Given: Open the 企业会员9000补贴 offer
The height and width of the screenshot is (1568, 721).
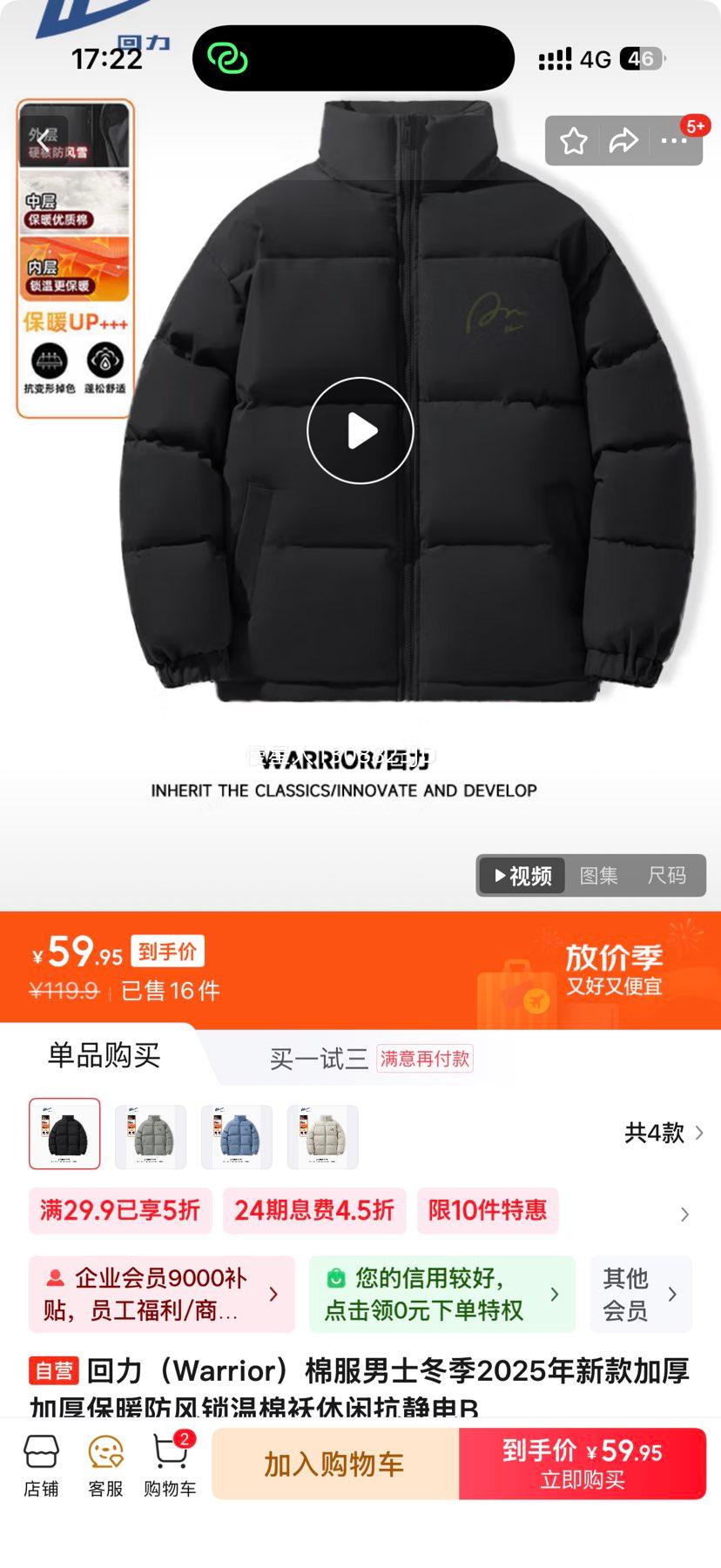Looking at the screenshot, I should click(x=161, y=1294).
